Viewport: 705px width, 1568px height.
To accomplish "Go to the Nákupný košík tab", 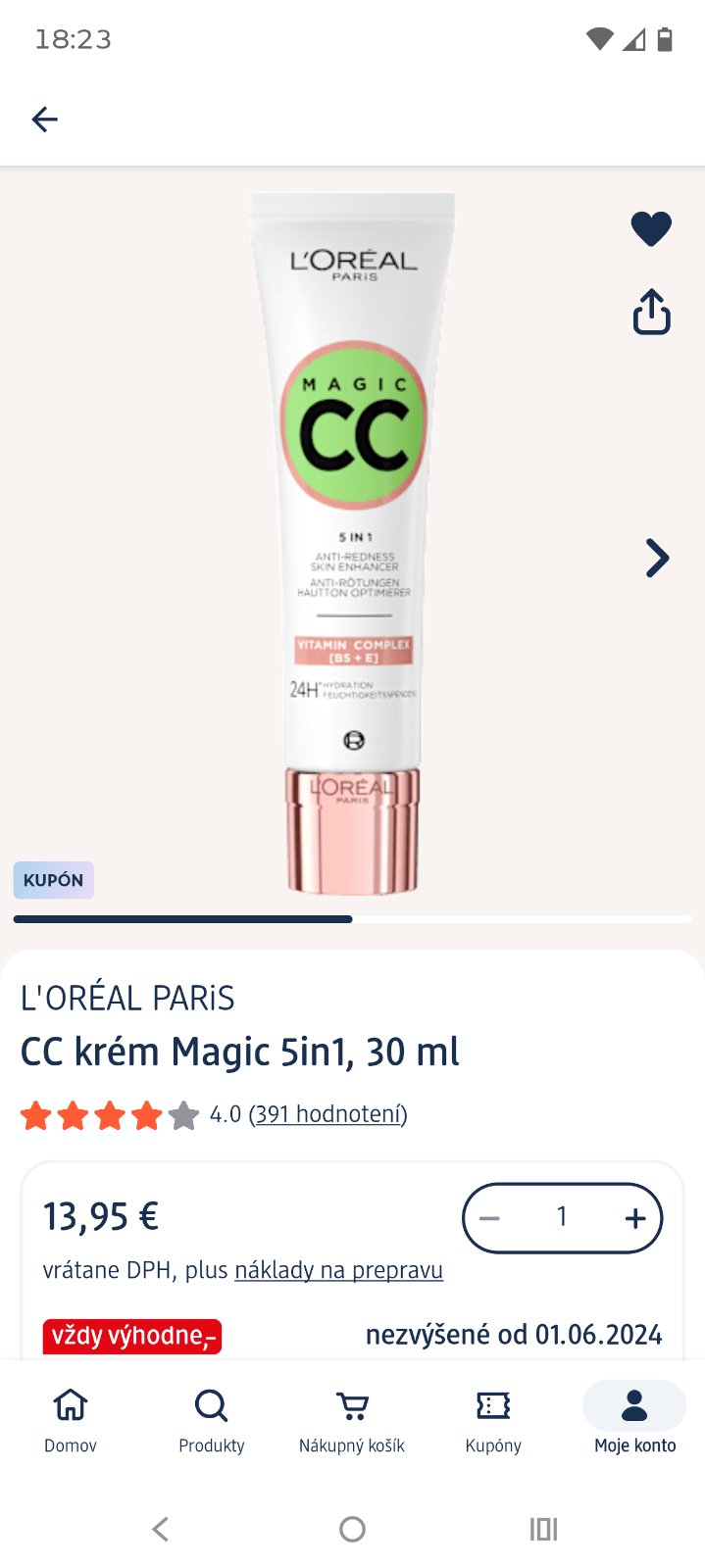I will tap(352, 1419).
